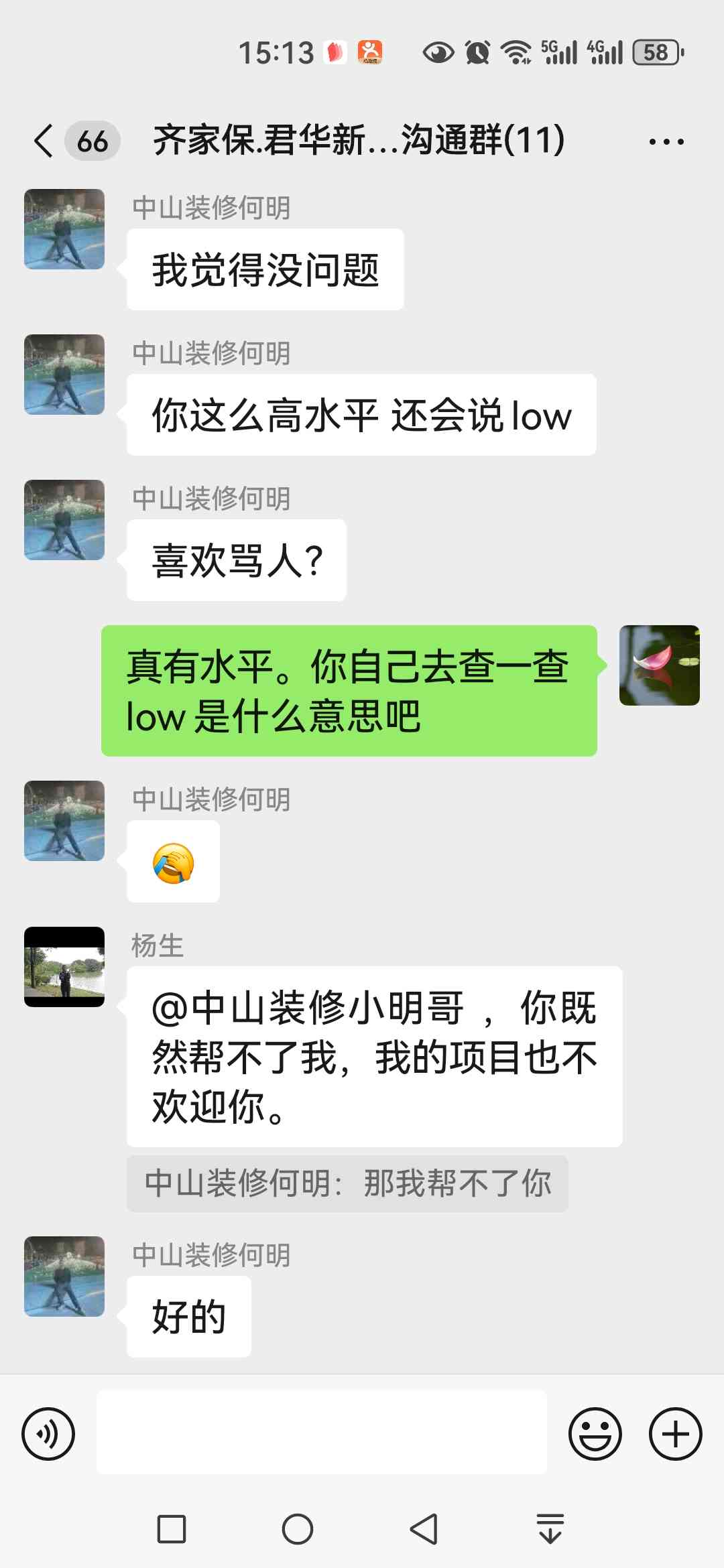Jump to quoted message 那我帮不了你
The height and width of the screenshot is (1568, 724).
pos(347,1183)
